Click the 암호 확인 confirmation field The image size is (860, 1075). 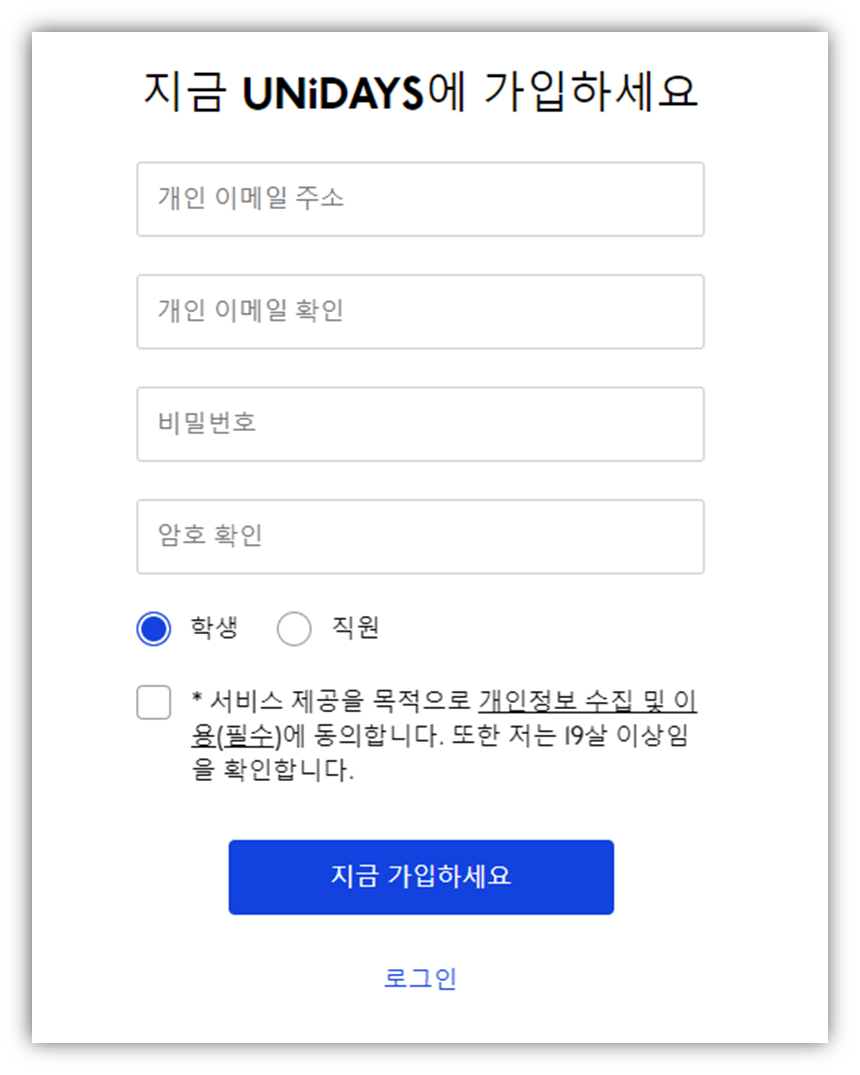coord(420,536)
